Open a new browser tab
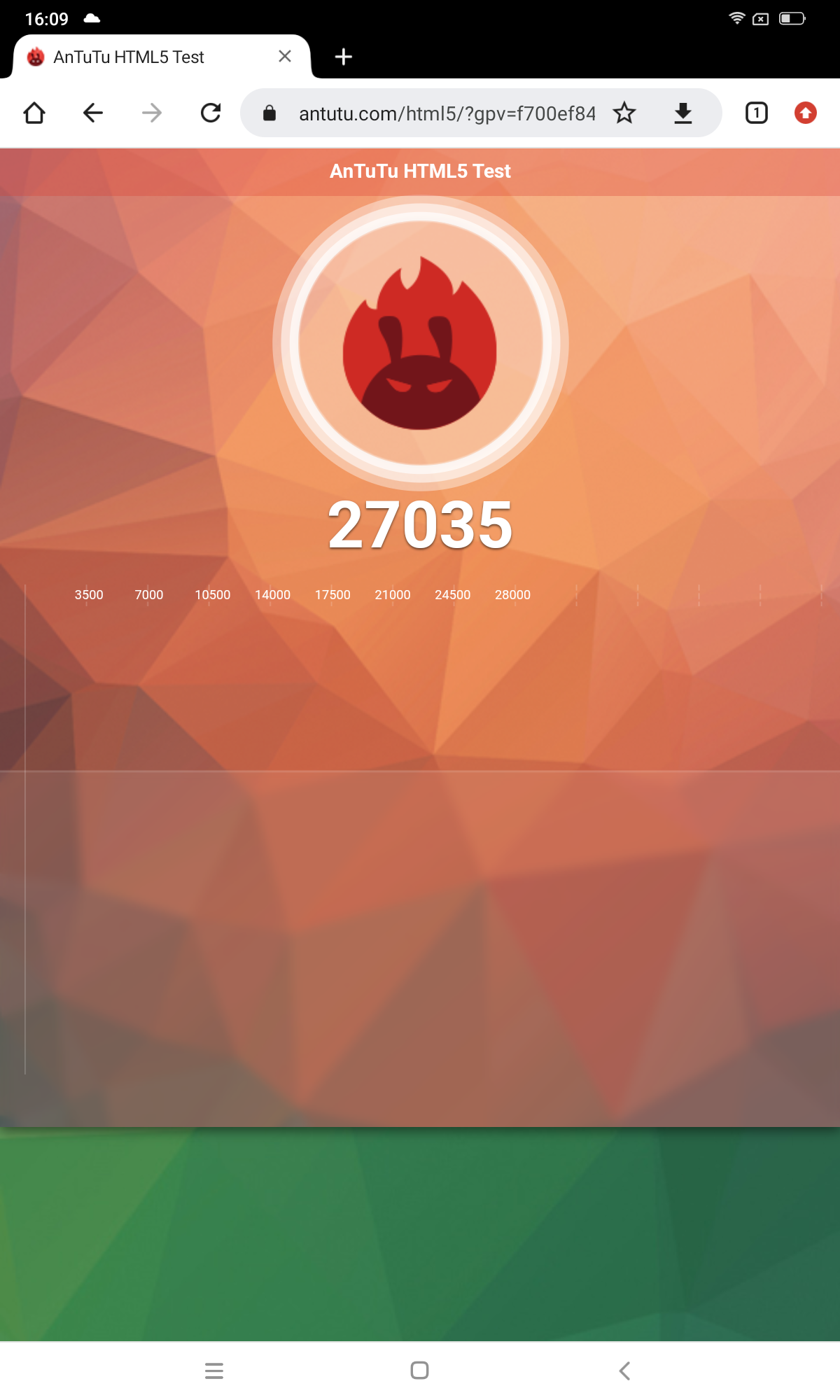 (x=343, y=57)
